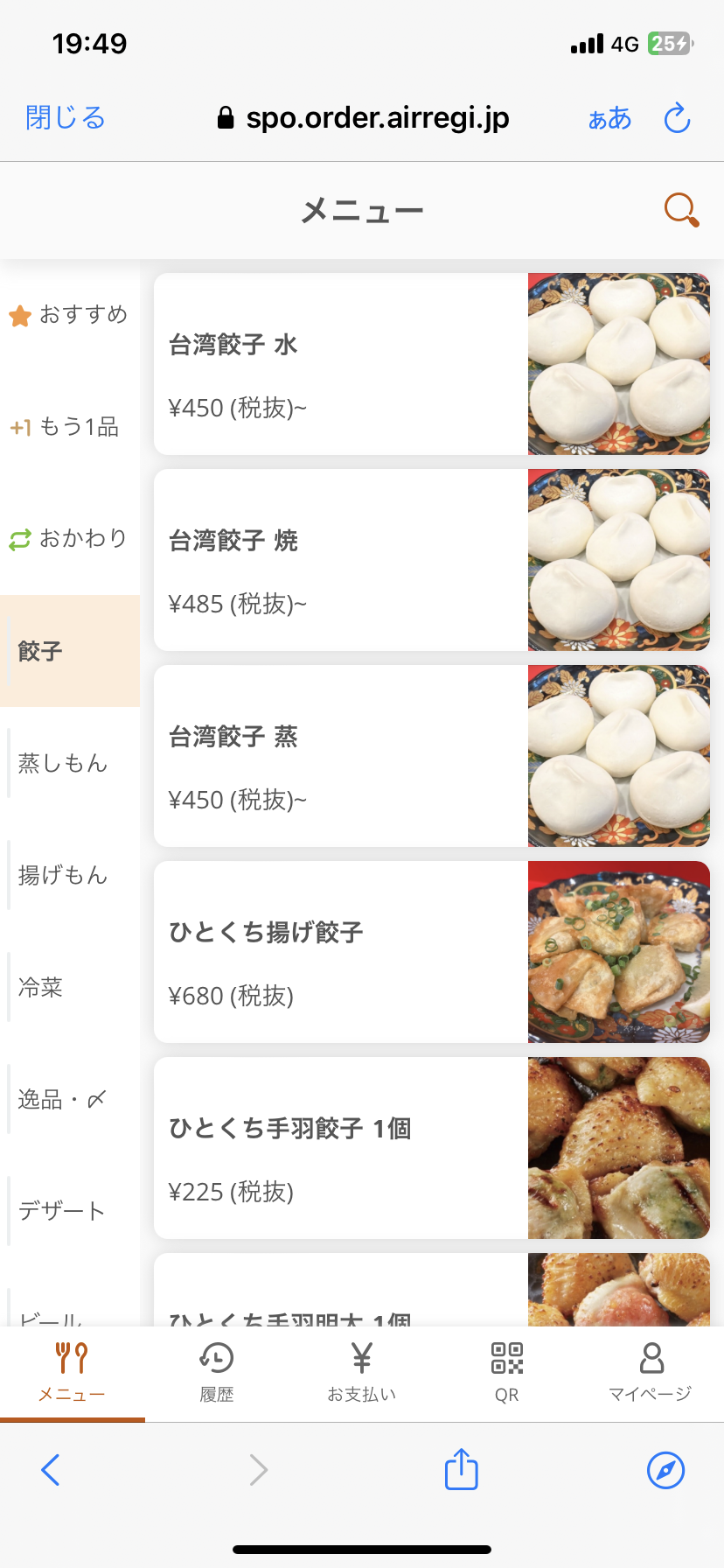Open the 台湾餃子 水 item
Image resolution: width=724 pixels, height=1568 pixels.
(x=432, y=364)
